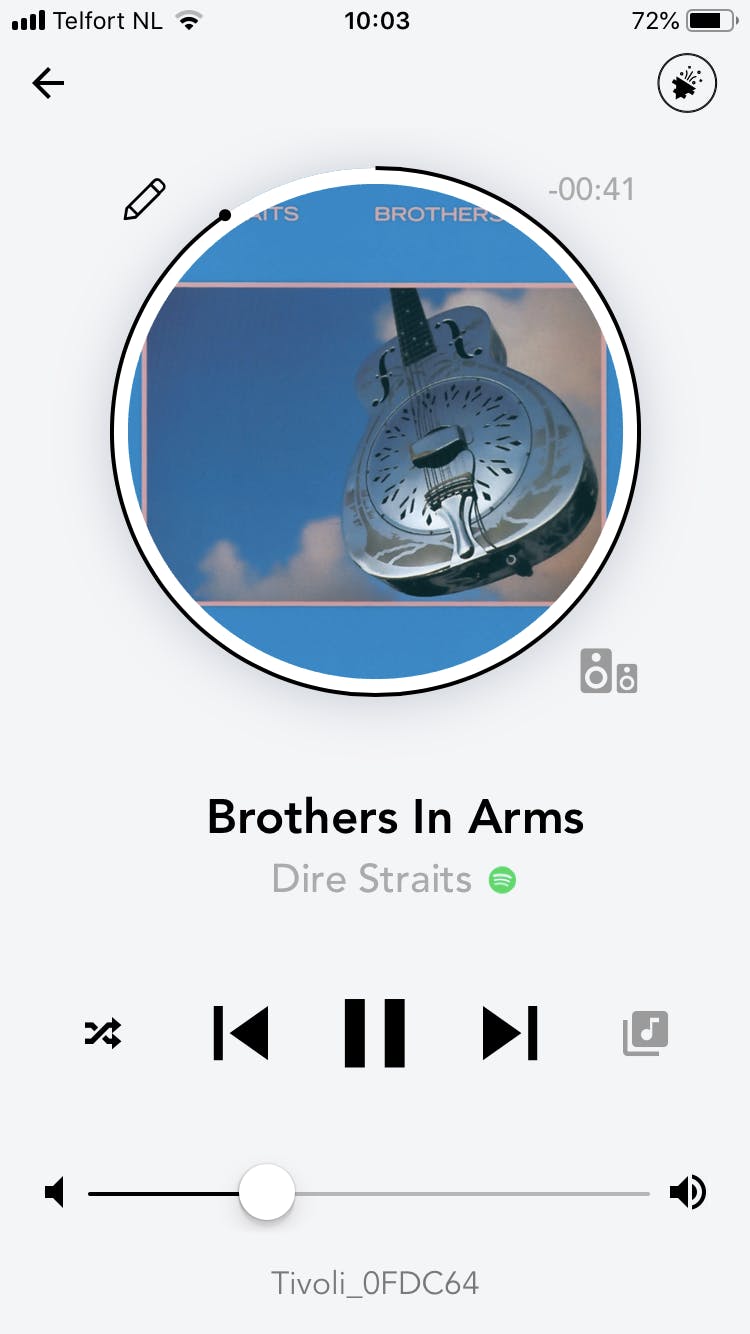The image size is (750, 1334).
Task: Open the party mode icon
Action: [x=687, y=85]
